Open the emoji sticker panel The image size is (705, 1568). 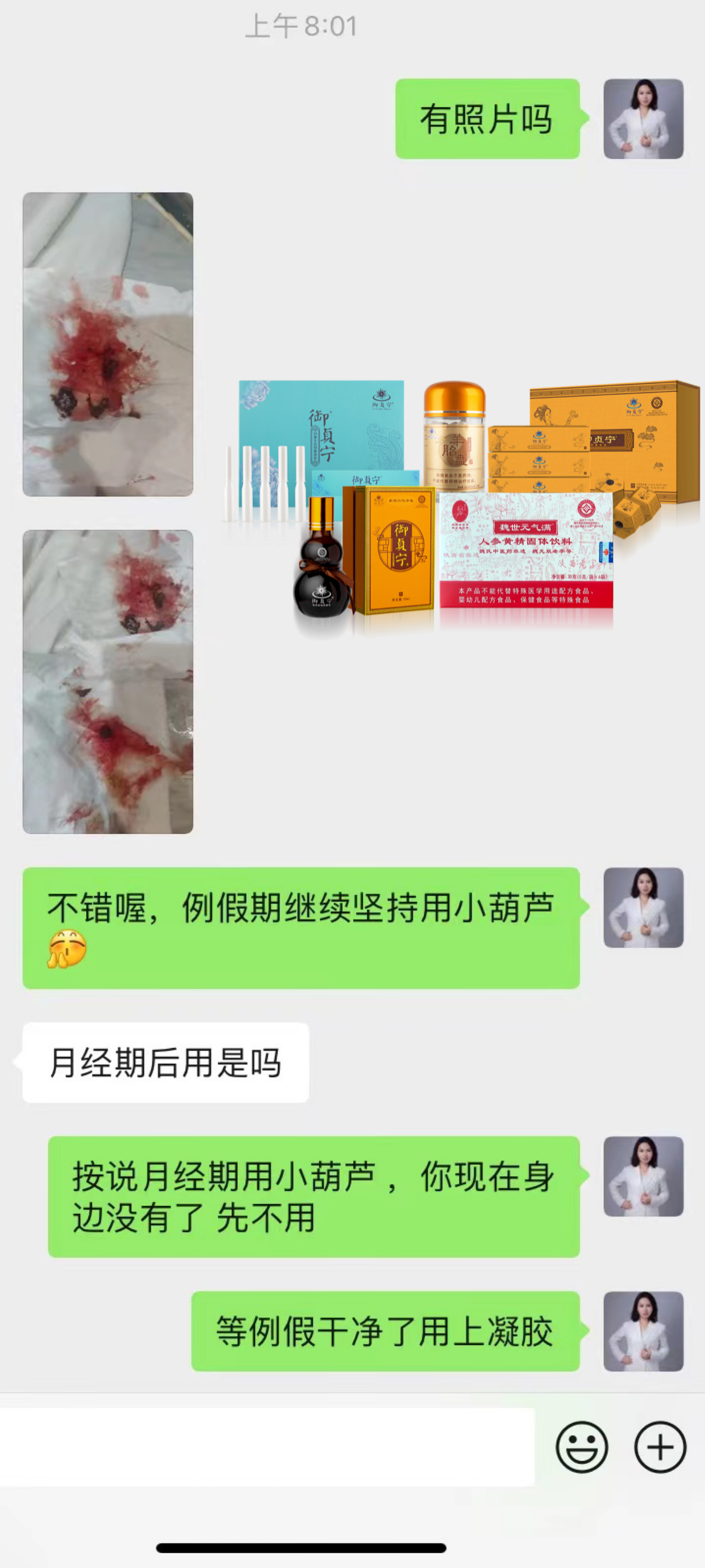pyautogui.click(x=581, y=1447)
